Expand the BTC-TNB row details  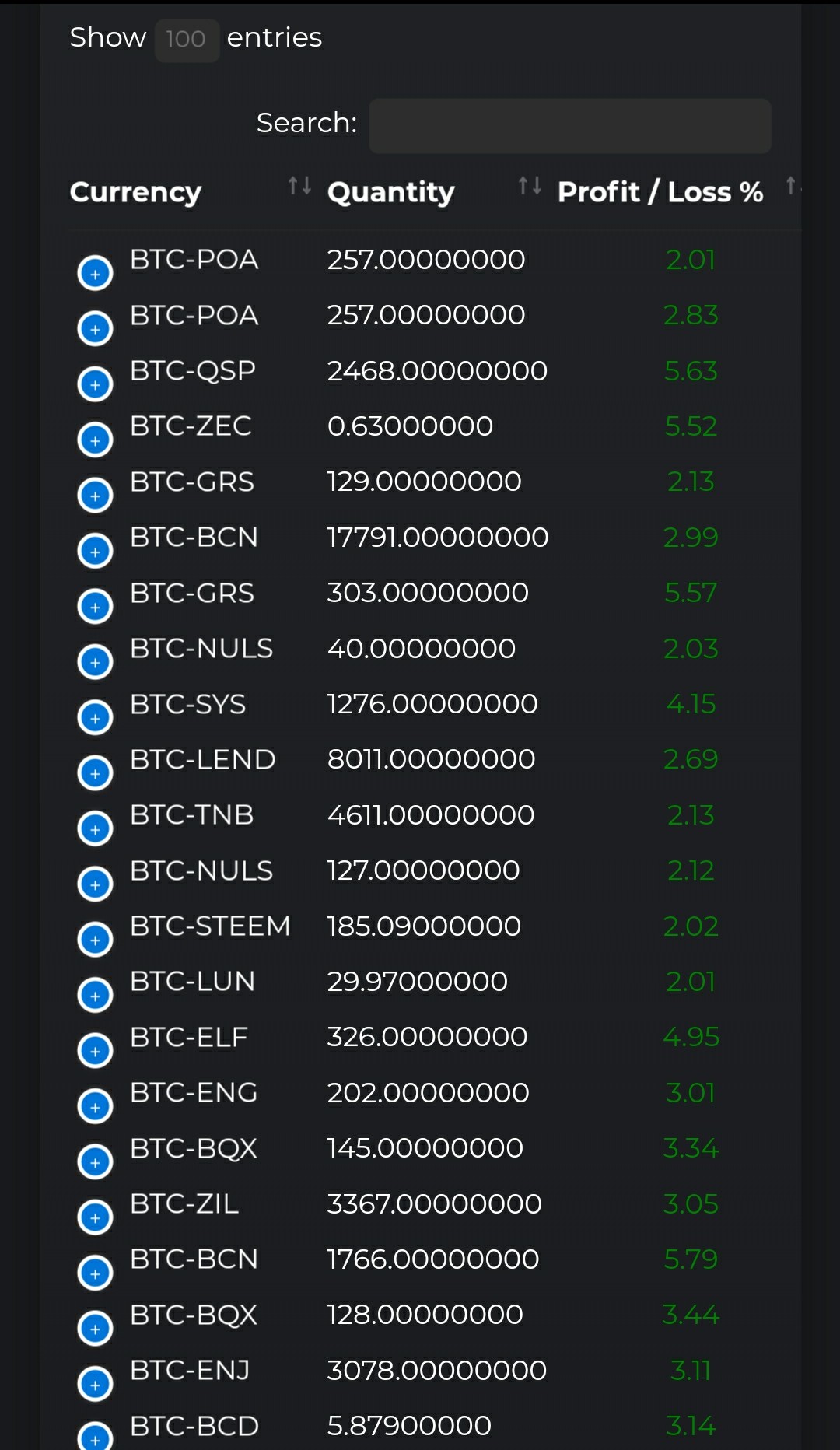click(x=96, y=828)
